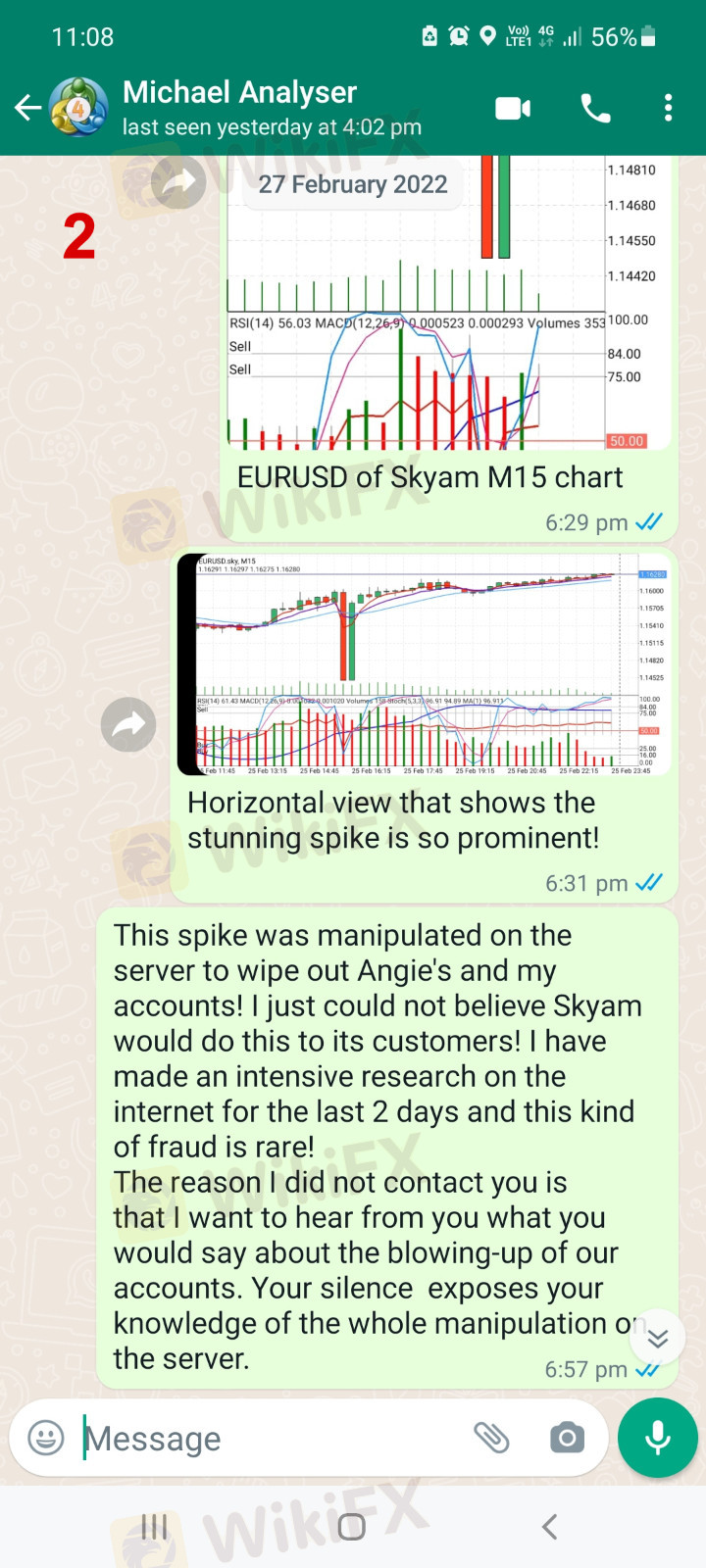Jump to the latest messages
This screenshot has width=706, height=1568.
(x=657, y=1338)
